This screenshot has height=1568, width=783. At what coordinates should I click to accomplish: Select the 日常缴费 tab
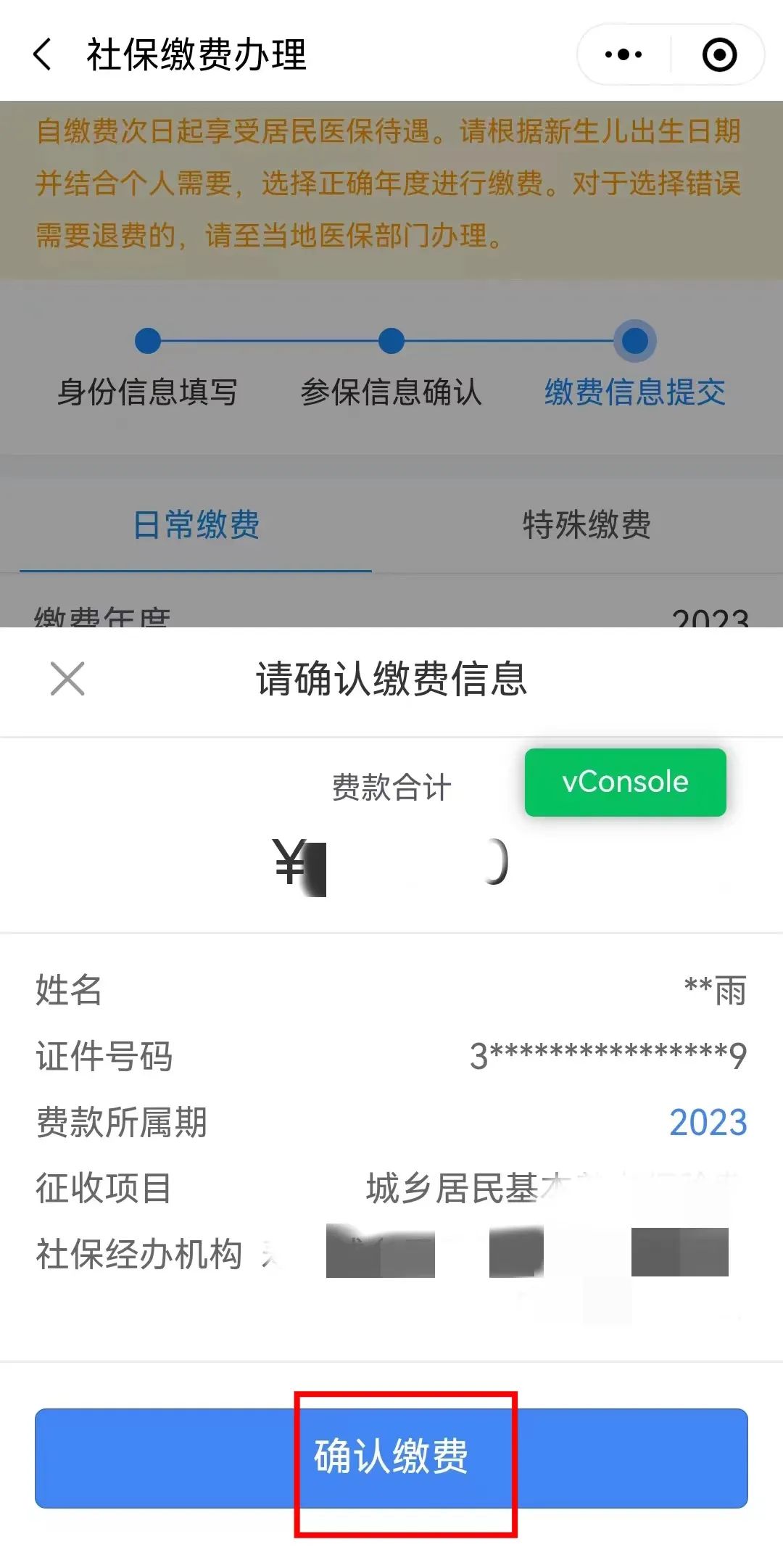pos(196,524)
